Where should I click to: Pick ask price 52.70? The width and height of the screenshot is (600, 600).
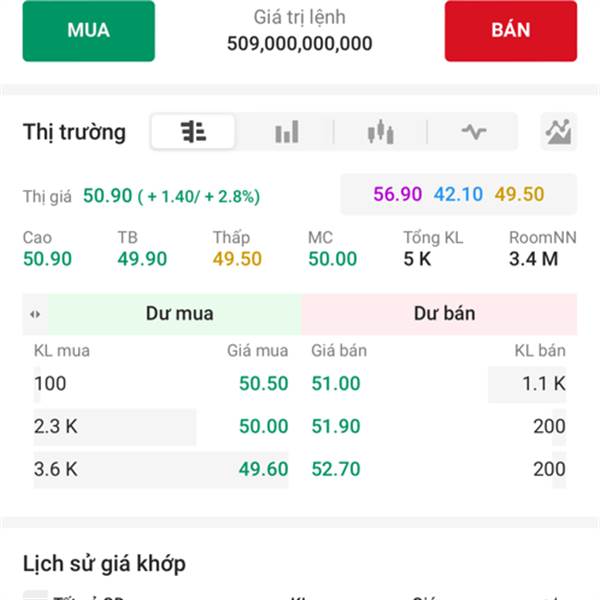(x=336, y=469)
